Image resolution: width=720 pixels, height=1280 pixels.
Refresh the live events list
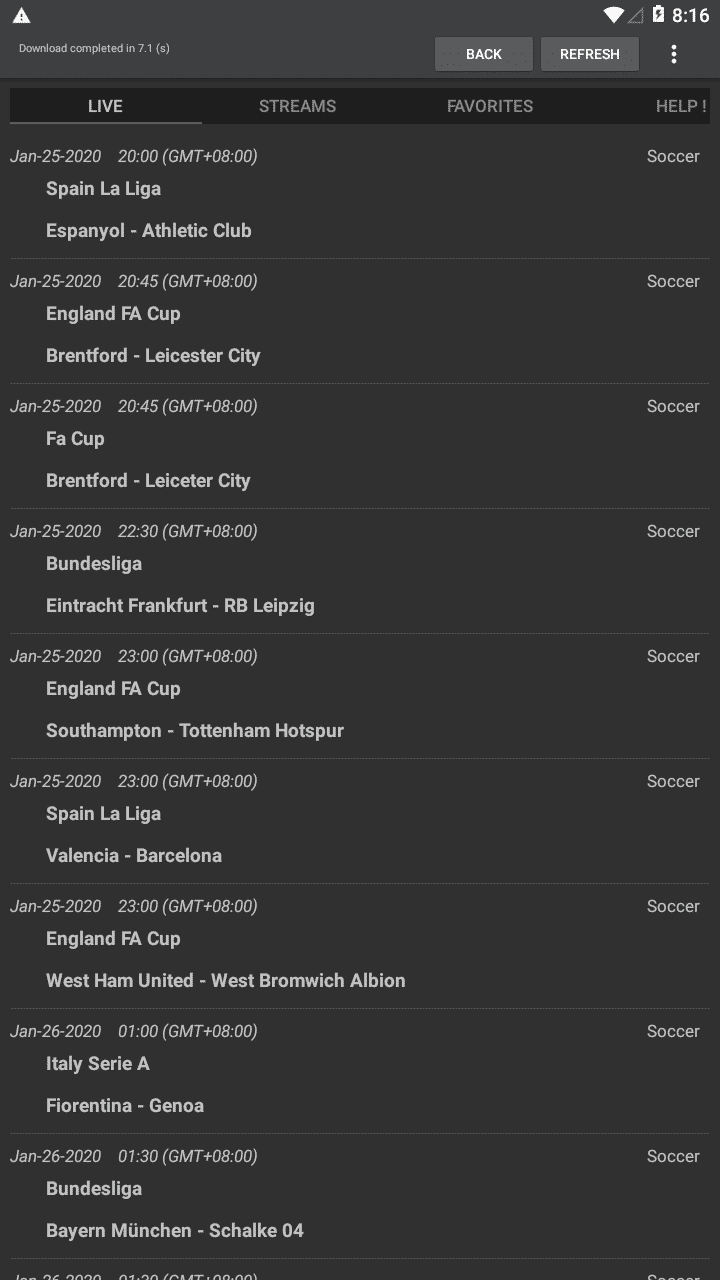tap(590, 54)
